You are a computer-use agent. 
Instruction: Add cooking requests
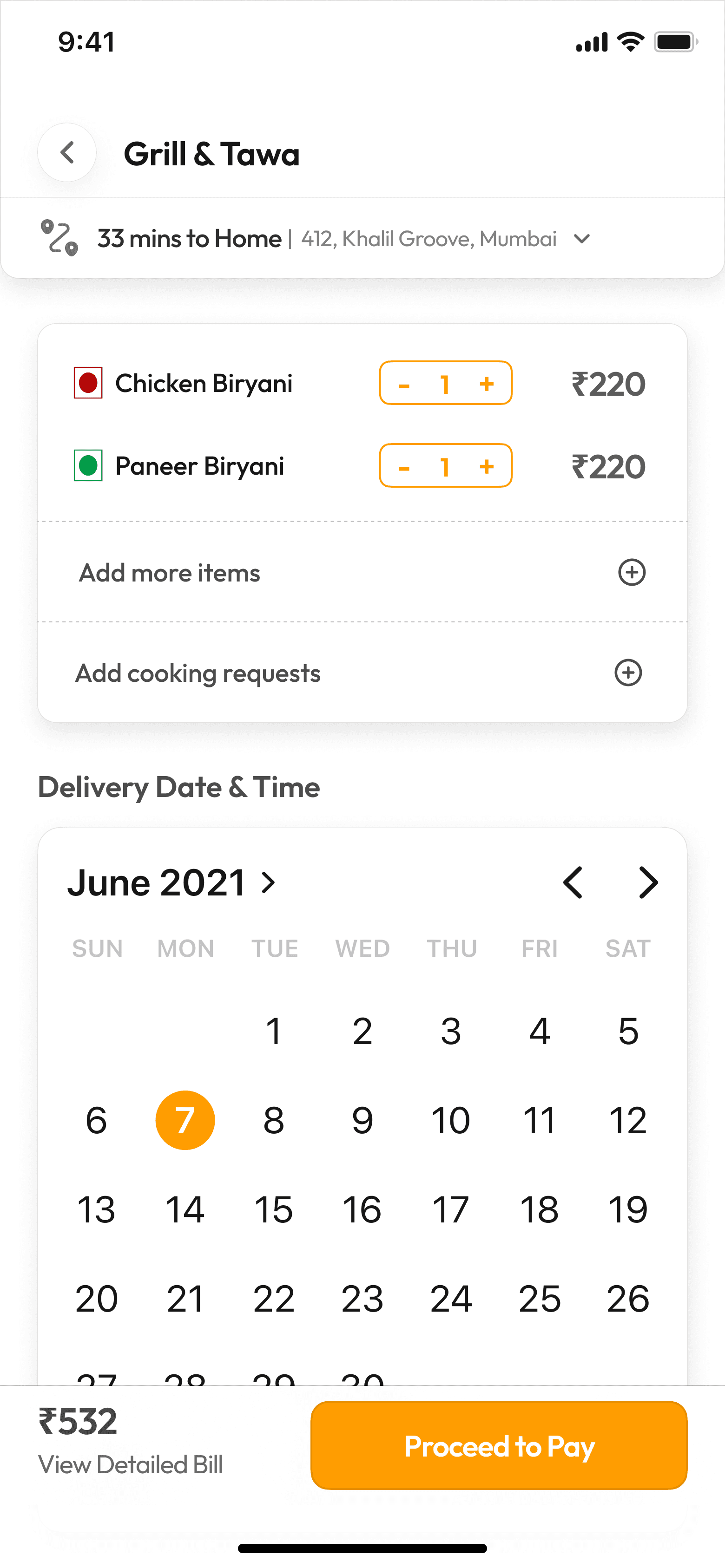coord(627,673)
